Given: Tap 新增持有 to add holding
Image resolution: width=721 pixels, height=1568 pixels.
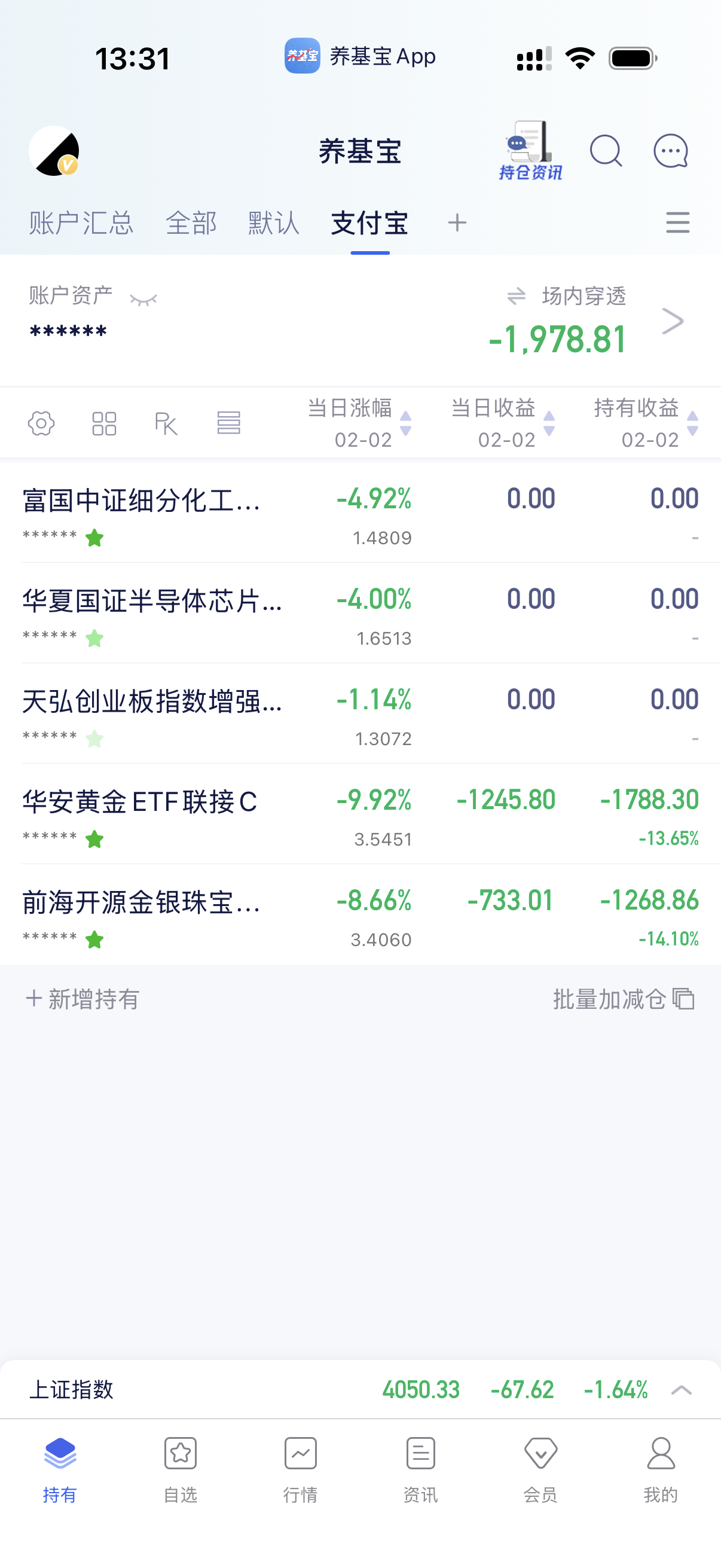Looking at the screenshot, I should pos(83,999).
